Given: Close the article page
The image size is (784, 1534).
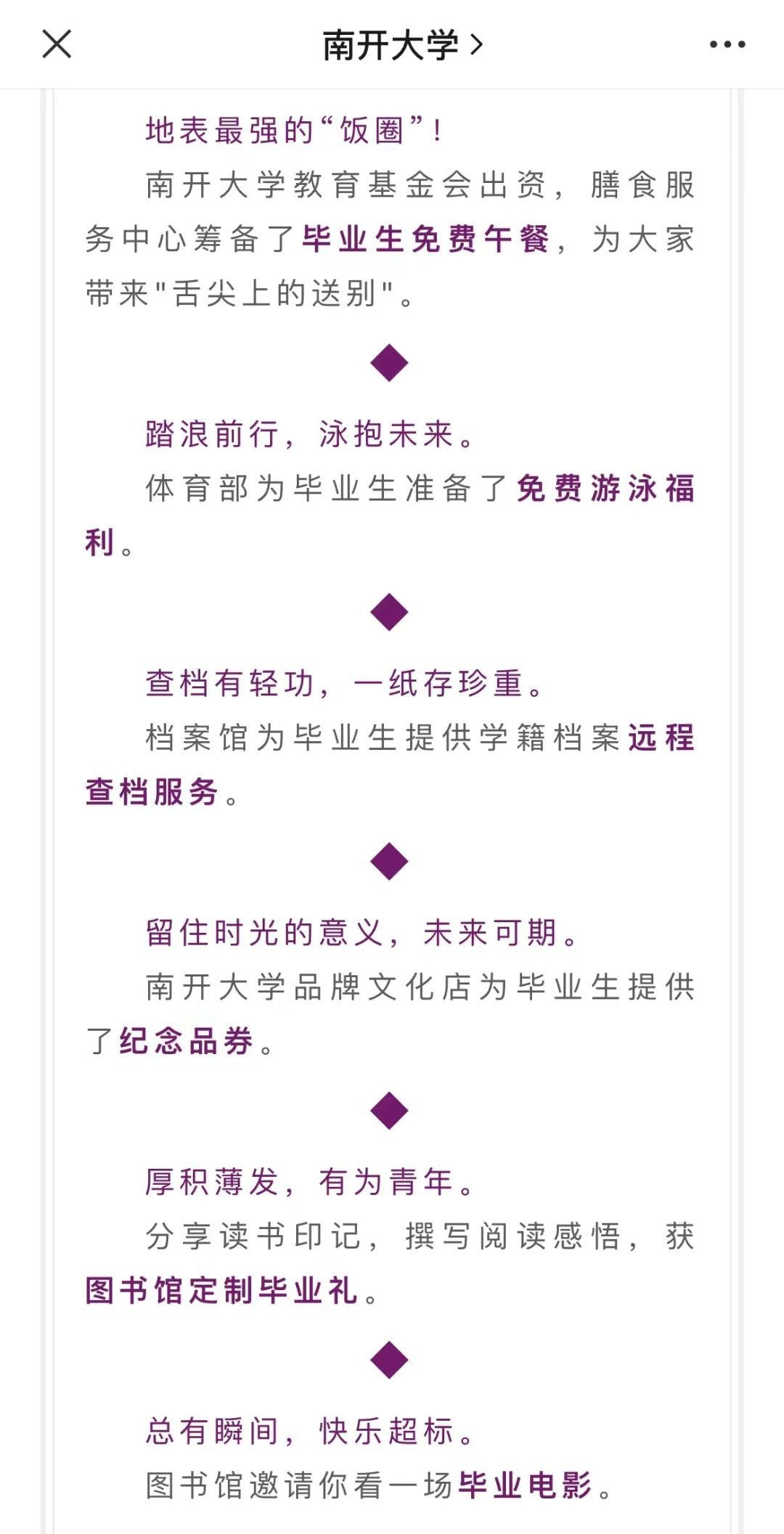Looking at the screenshot, I should coord(57,44).
